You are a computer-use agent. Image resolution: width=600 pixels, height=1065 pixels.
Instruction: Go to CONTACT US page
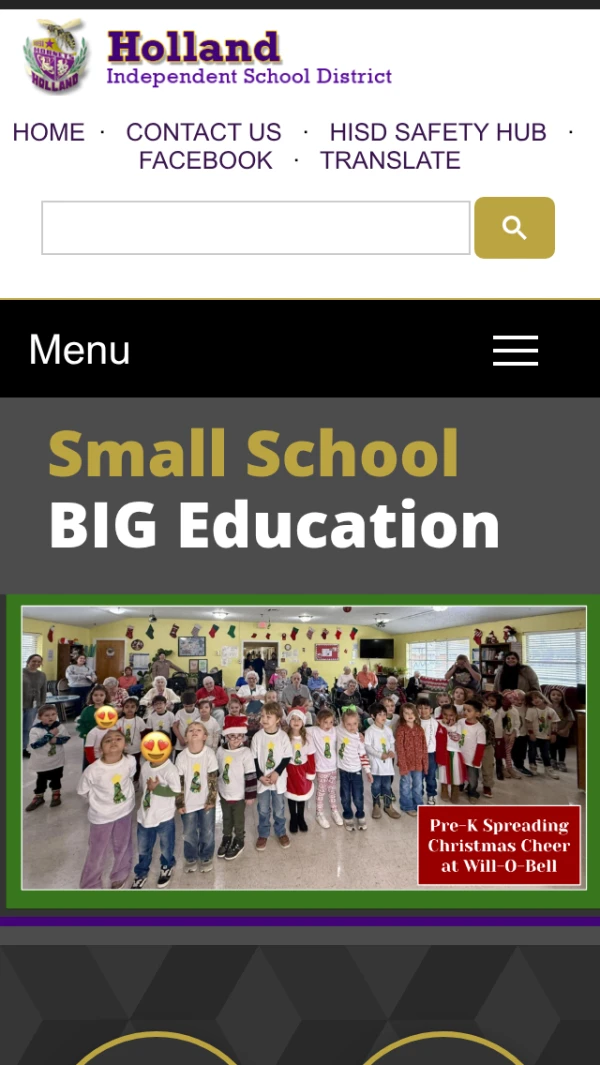click(203, 132)
